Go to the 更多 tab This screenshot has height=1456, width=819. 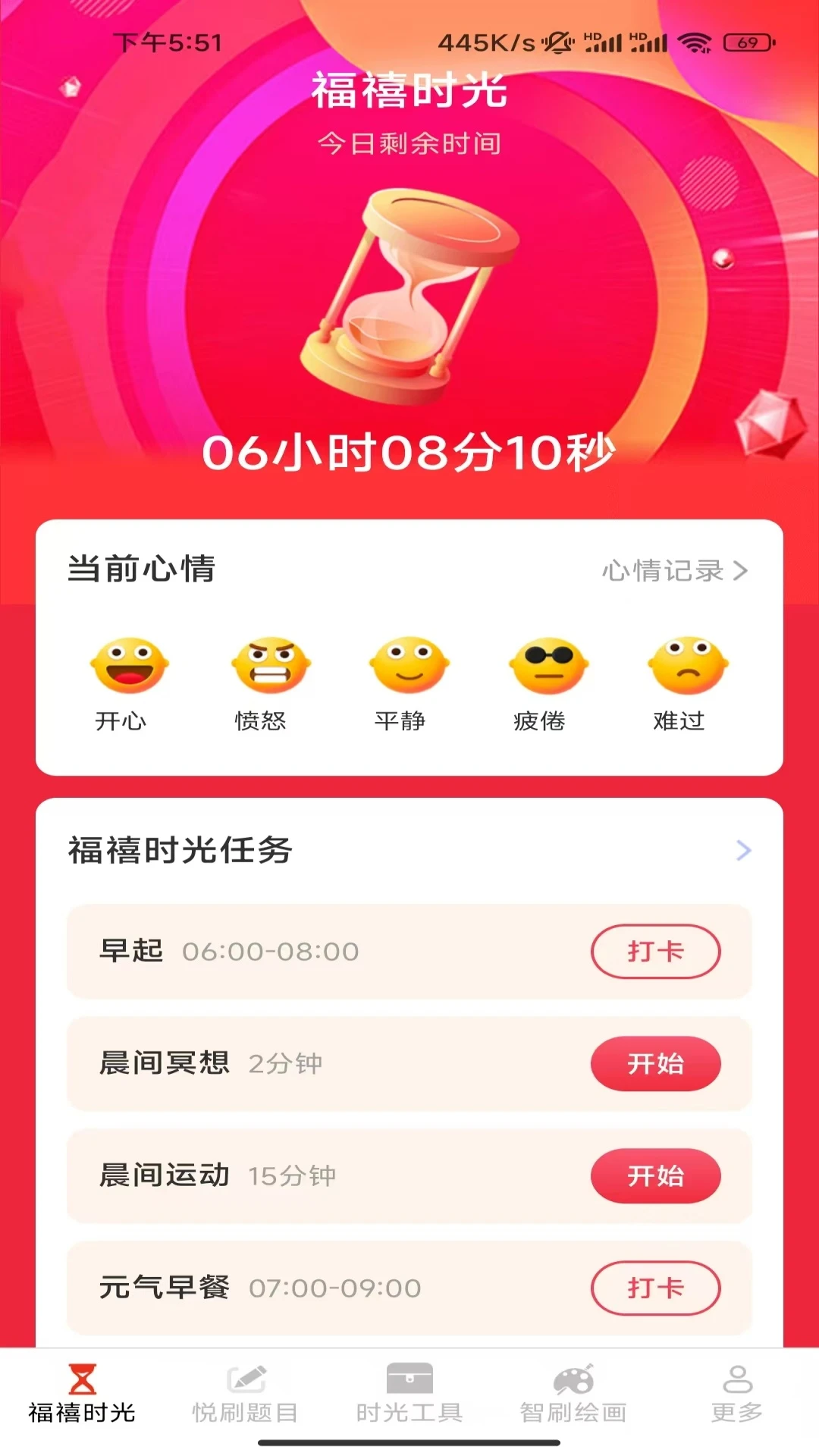coord(737,1394)
